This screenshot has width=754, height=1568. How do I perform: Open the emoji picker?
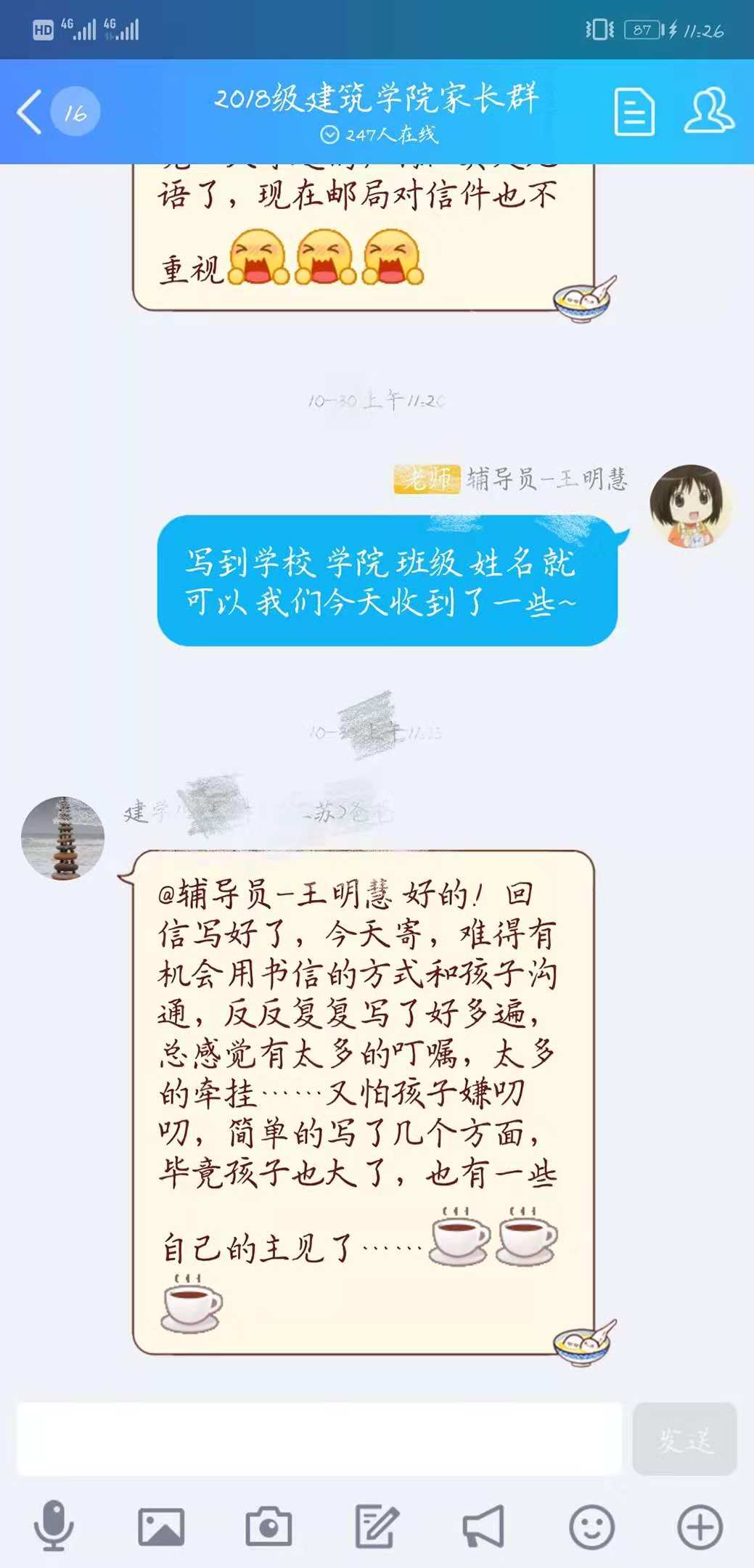(591, 1526)
